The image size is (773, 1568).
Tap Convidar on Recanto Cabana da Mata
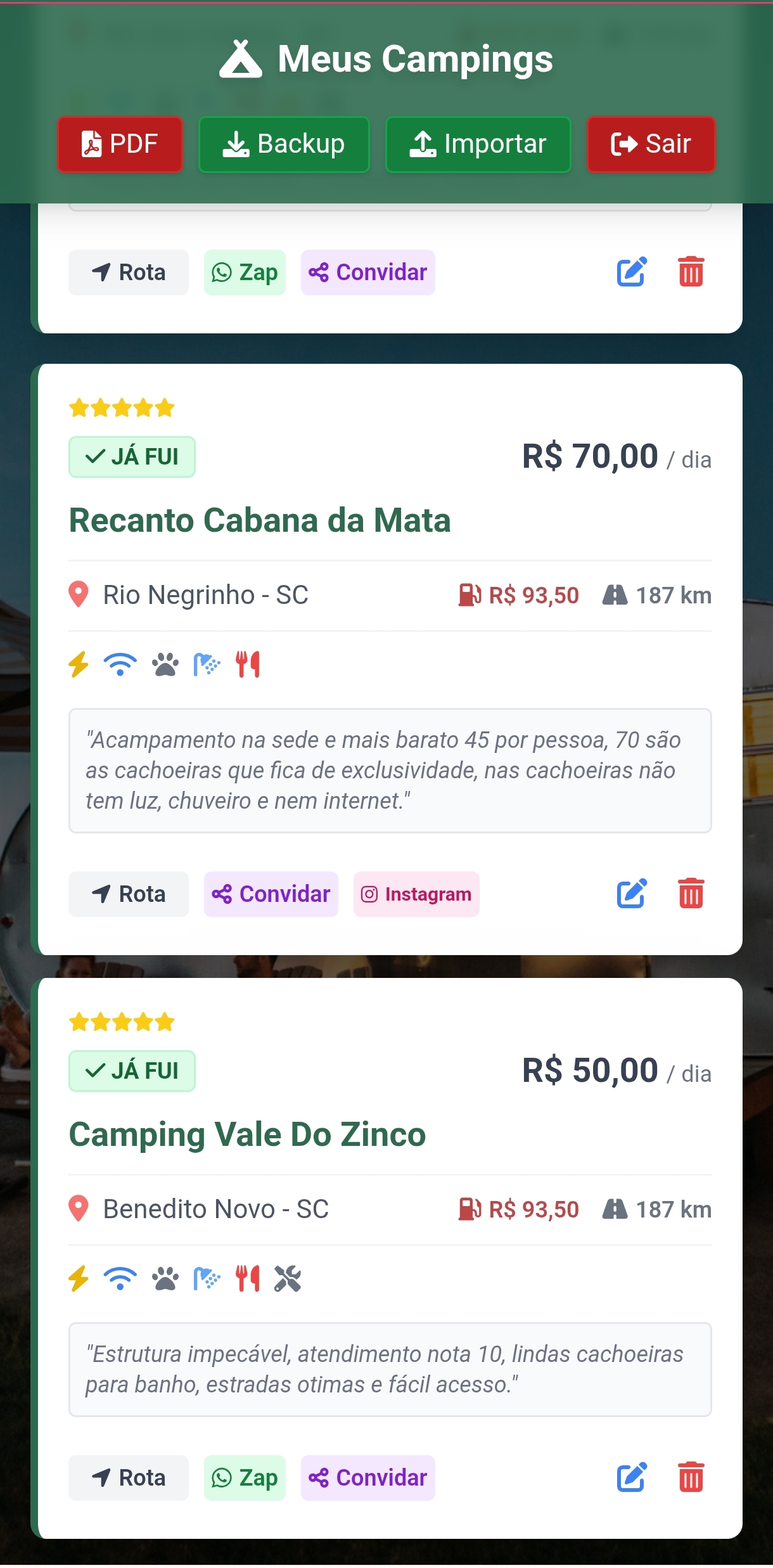tap(271, 894)
